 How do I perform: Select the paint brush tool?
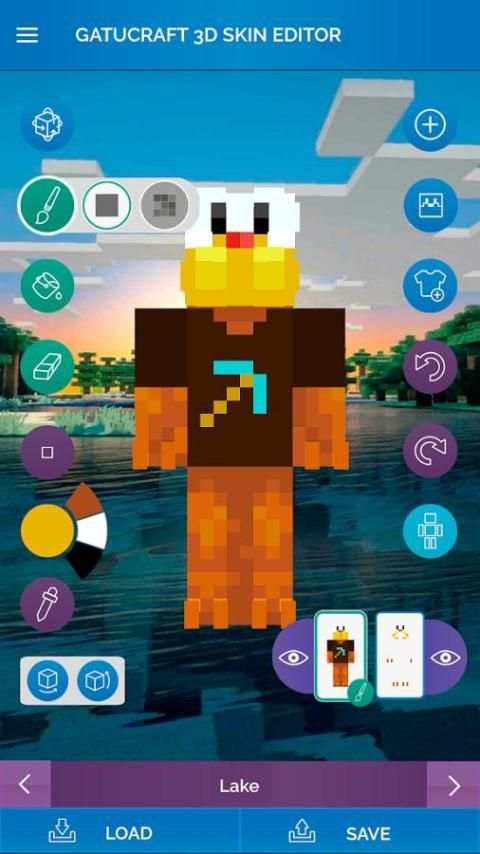(46, 205)
